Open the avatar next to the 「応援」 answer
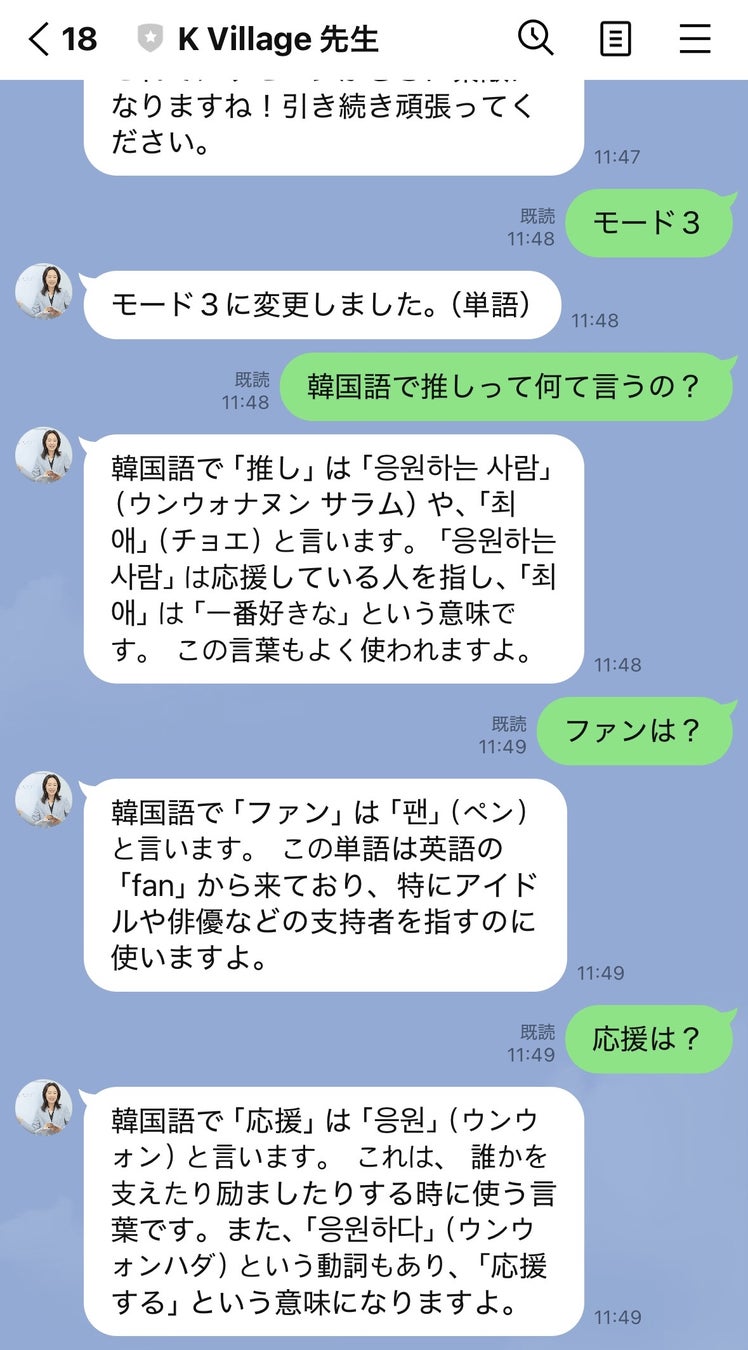748x1350 pixels. coord(44,1107)
